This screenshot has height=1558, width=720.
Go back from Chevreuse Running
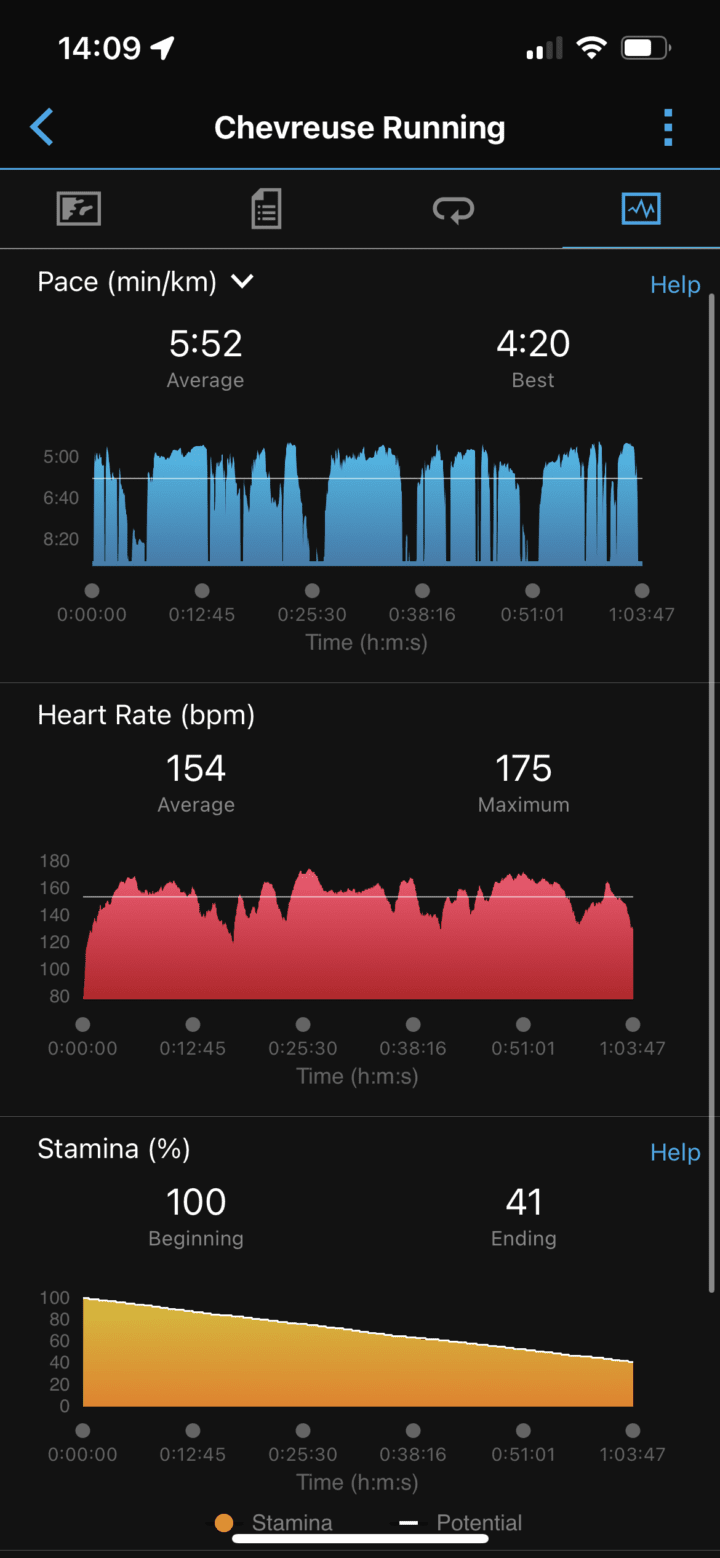point(42,128)
